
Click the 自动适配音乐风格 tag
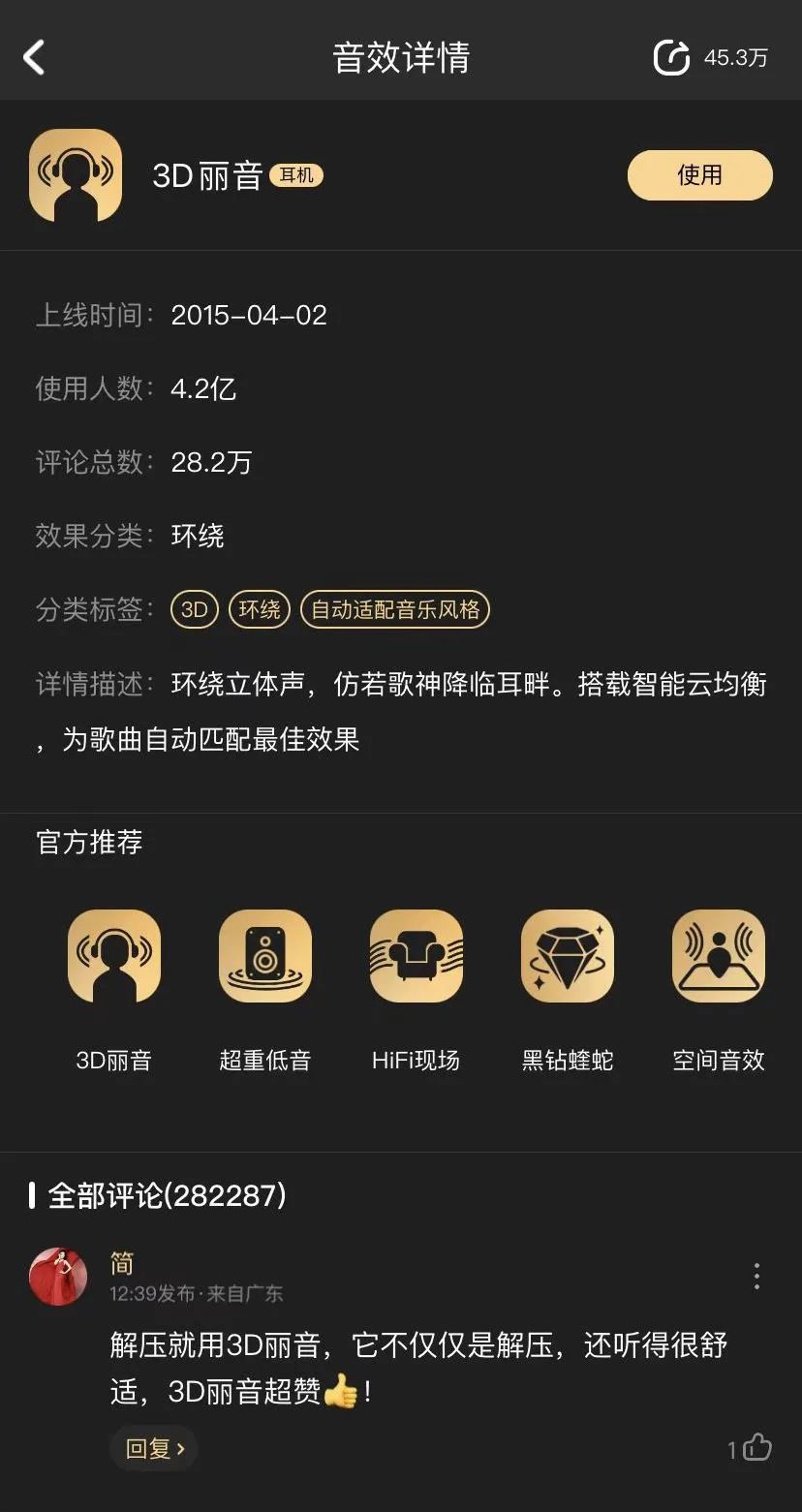395,610
